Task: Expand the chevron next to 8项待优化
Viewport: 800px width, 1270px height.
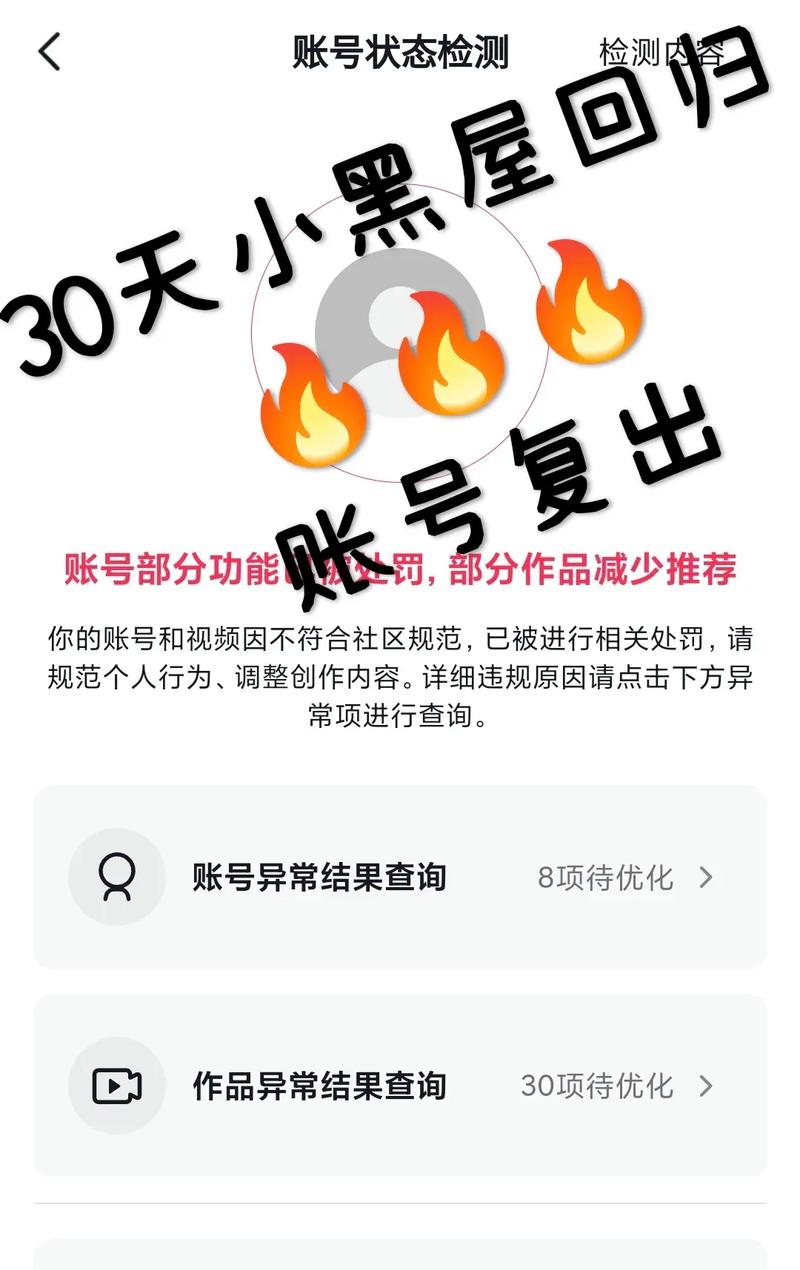Action: coord(705,878)
